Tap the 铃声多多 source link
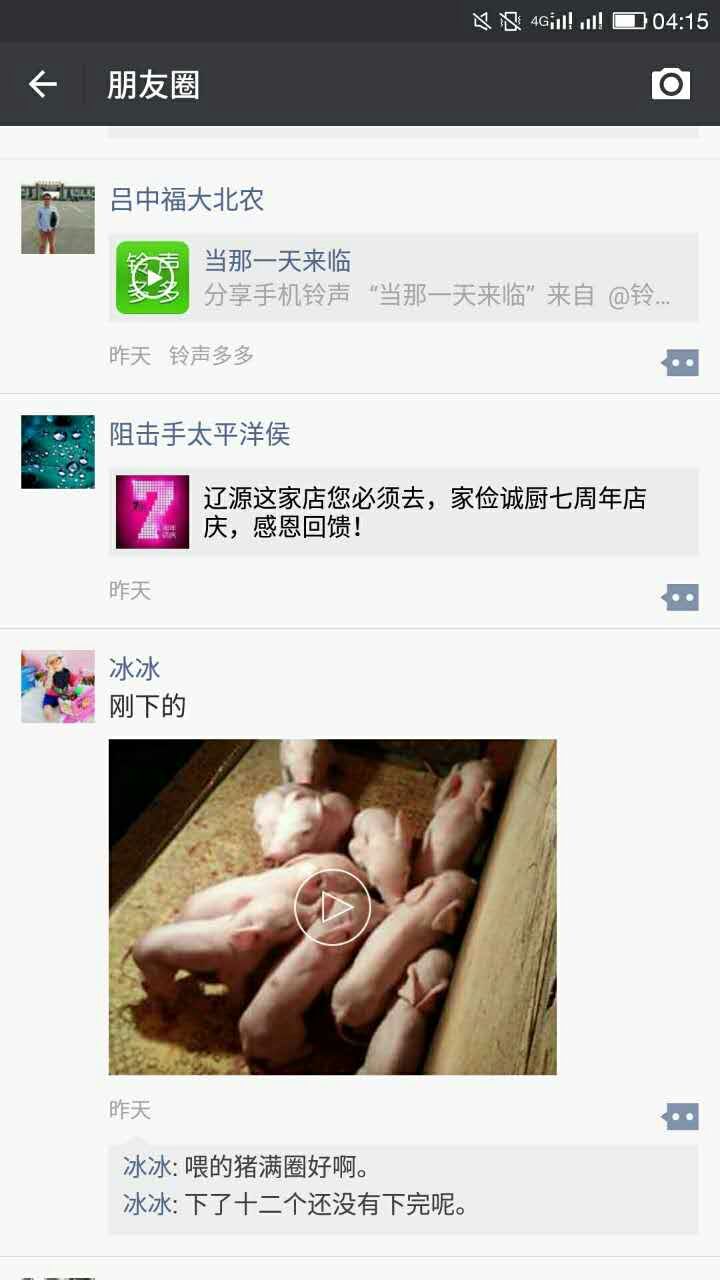 (211, 356)
